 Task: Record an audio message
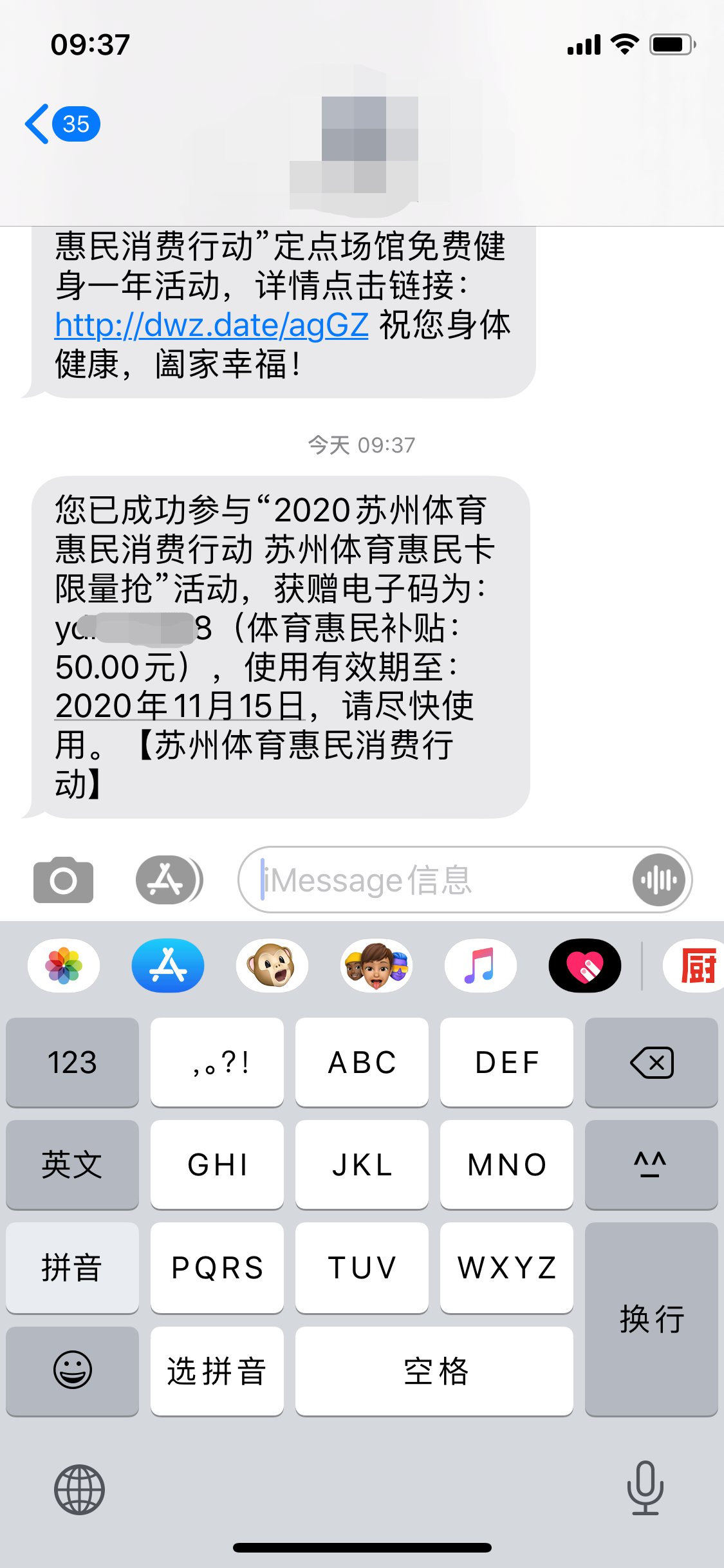[658, 880]
